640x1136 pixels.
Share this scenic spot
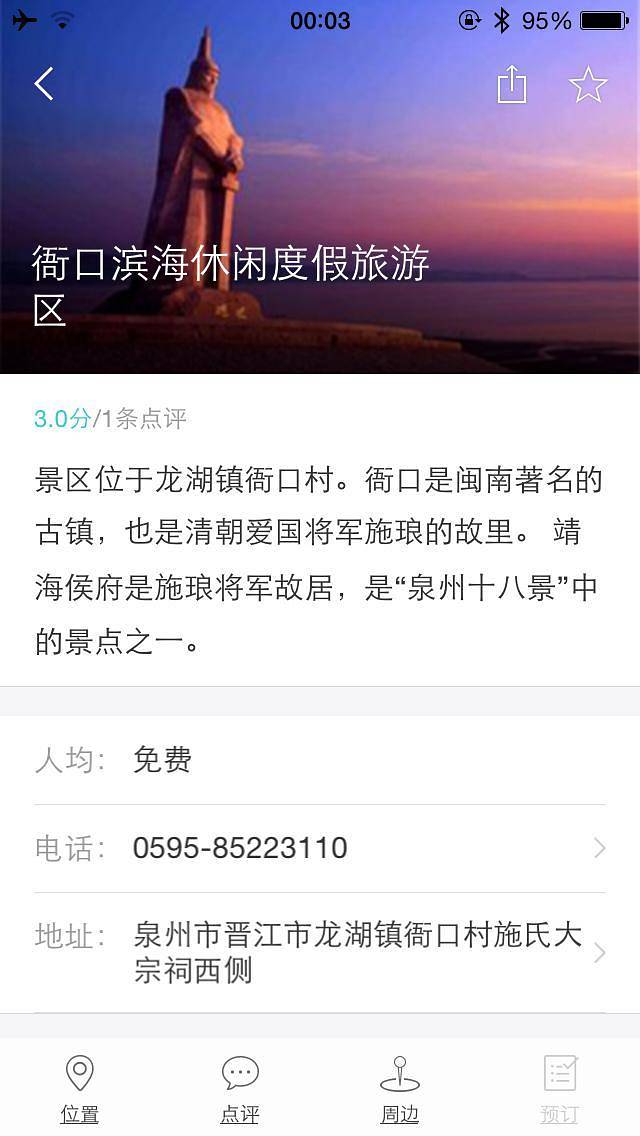(x=511, y=85)
